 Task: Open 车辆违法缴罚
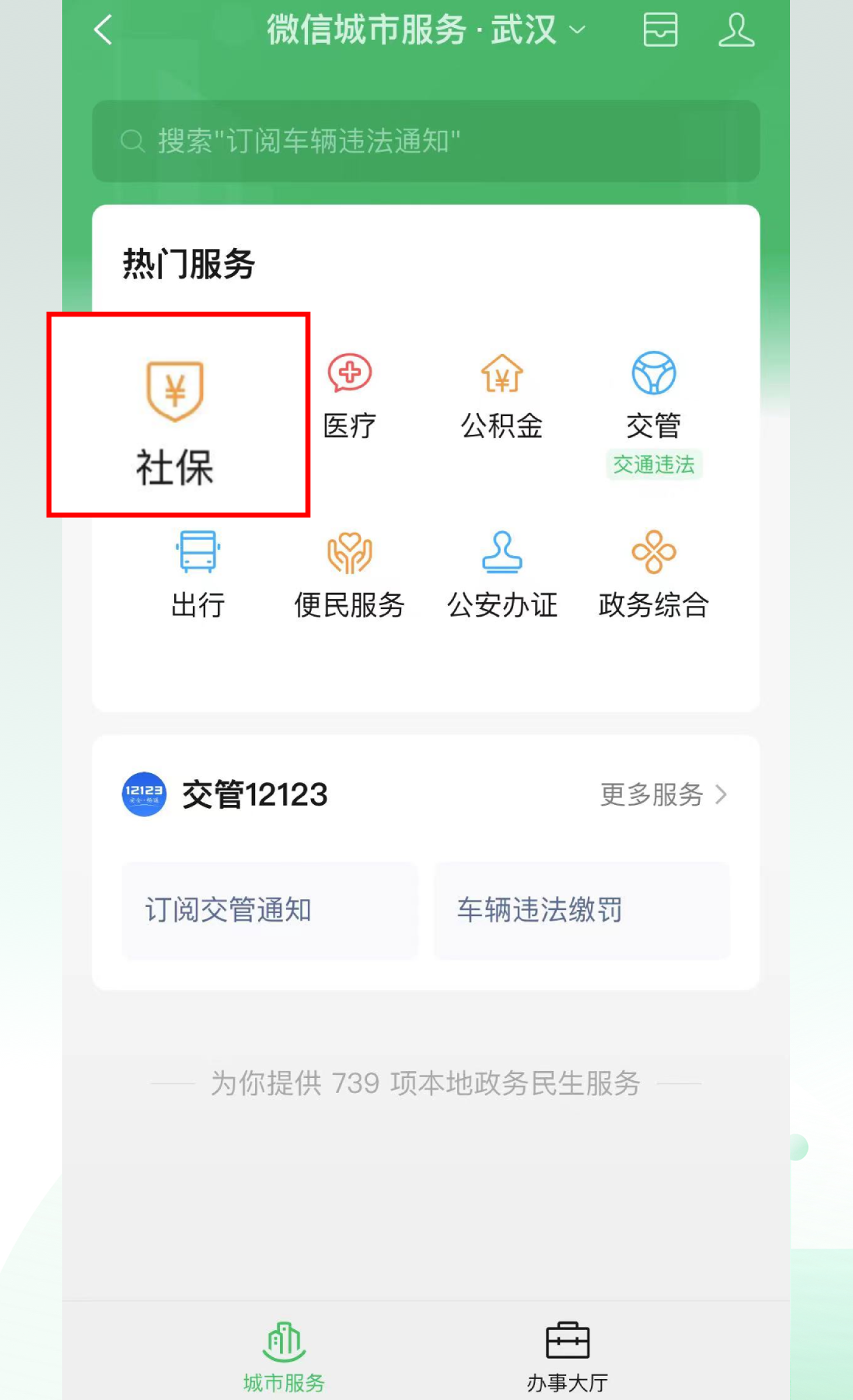point(581,910)
